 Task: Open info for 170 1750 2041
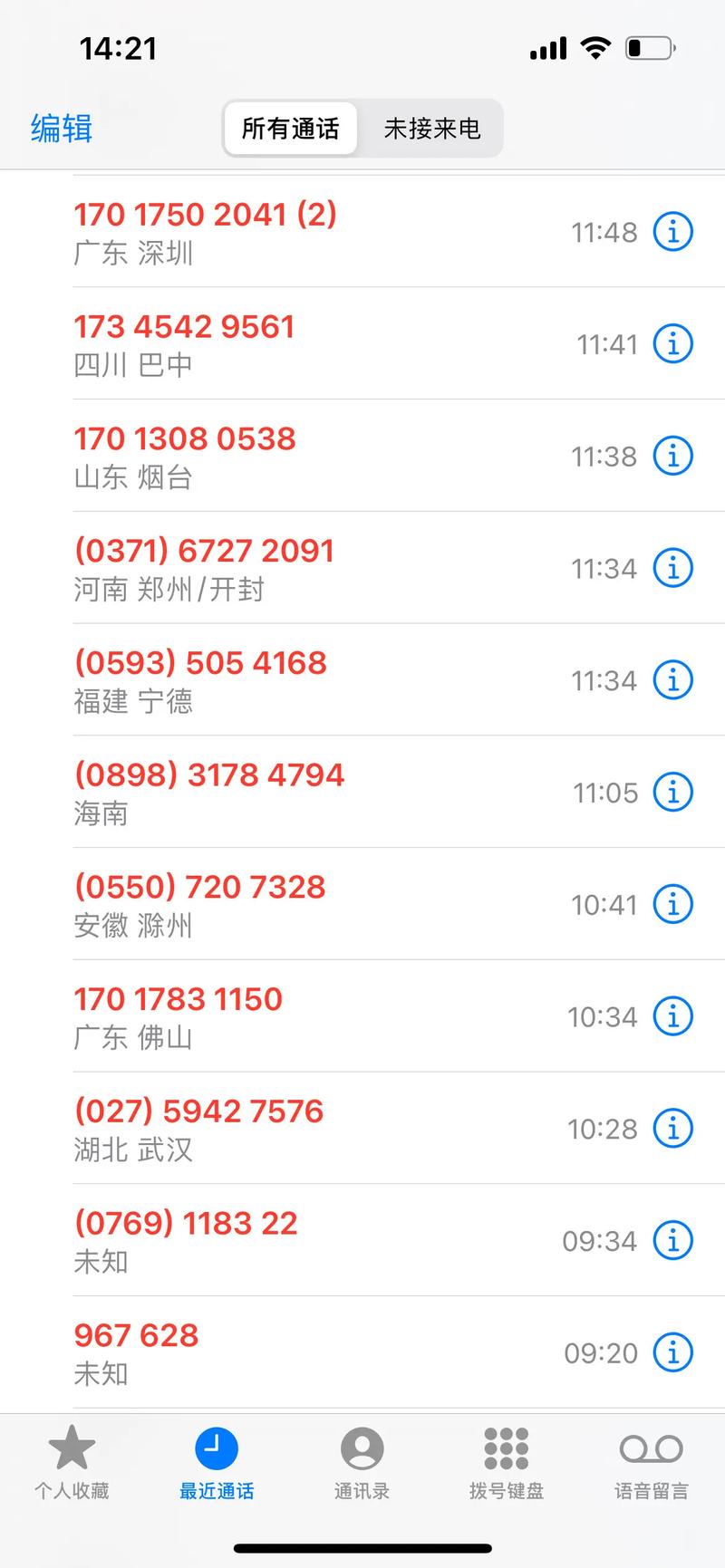tap(672, 232)
